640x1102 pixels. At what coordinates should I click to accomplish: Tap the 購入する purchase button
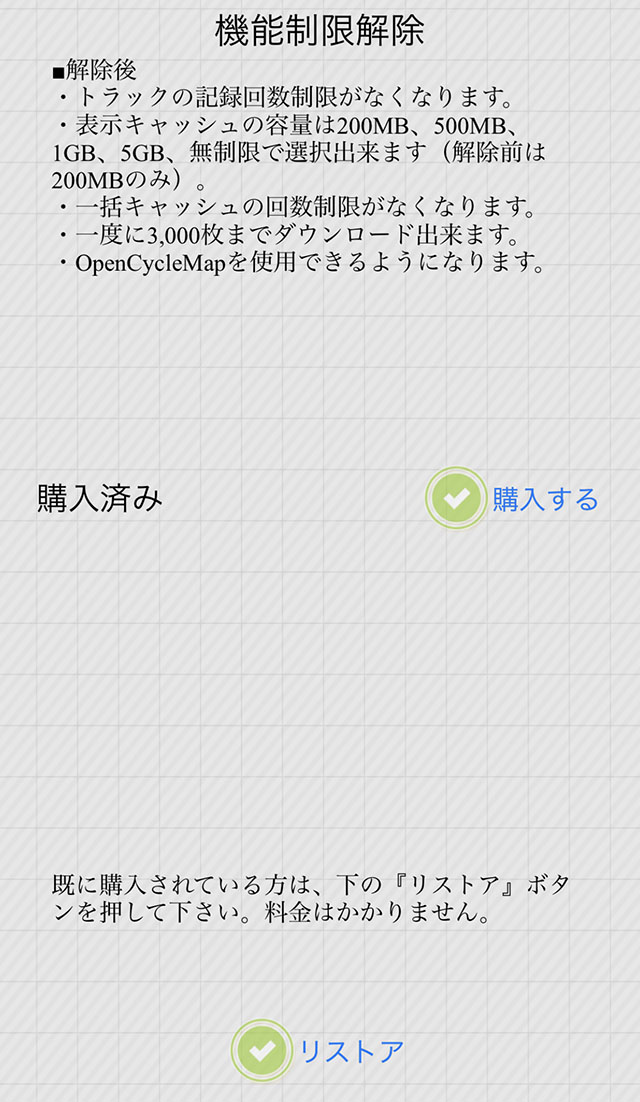coord(515,498)
